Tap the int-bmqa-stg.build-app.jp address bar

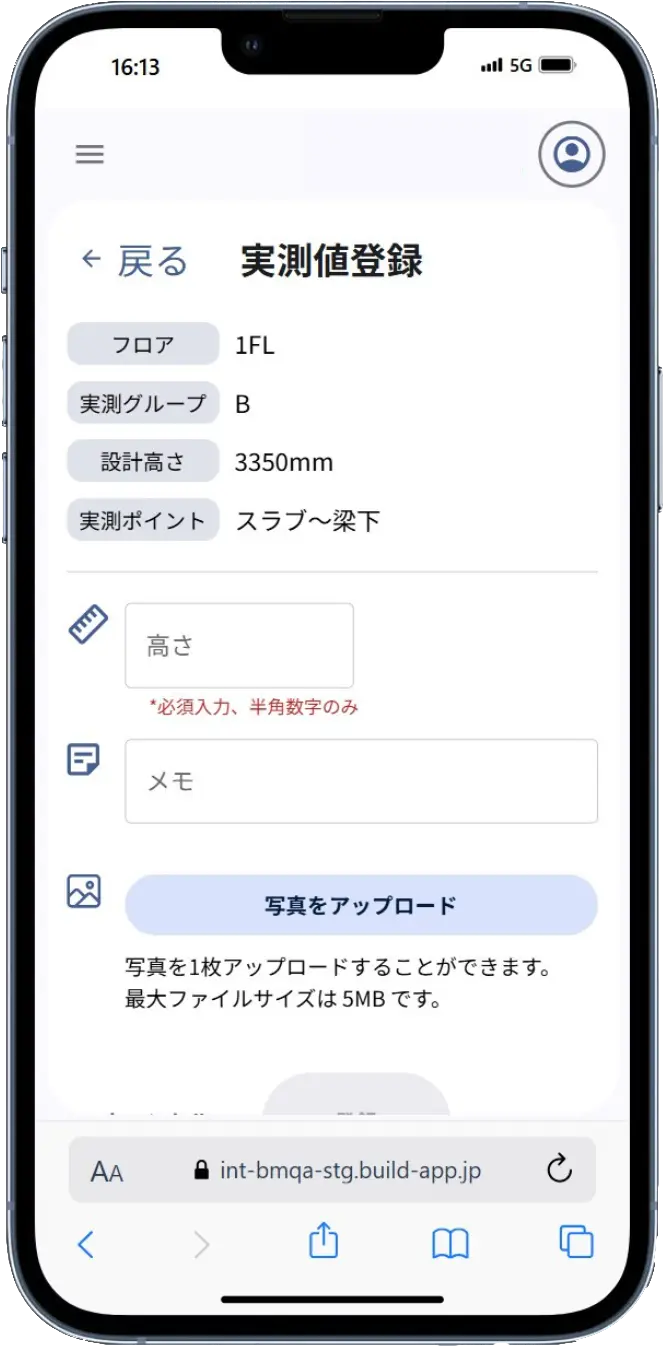339,1170
